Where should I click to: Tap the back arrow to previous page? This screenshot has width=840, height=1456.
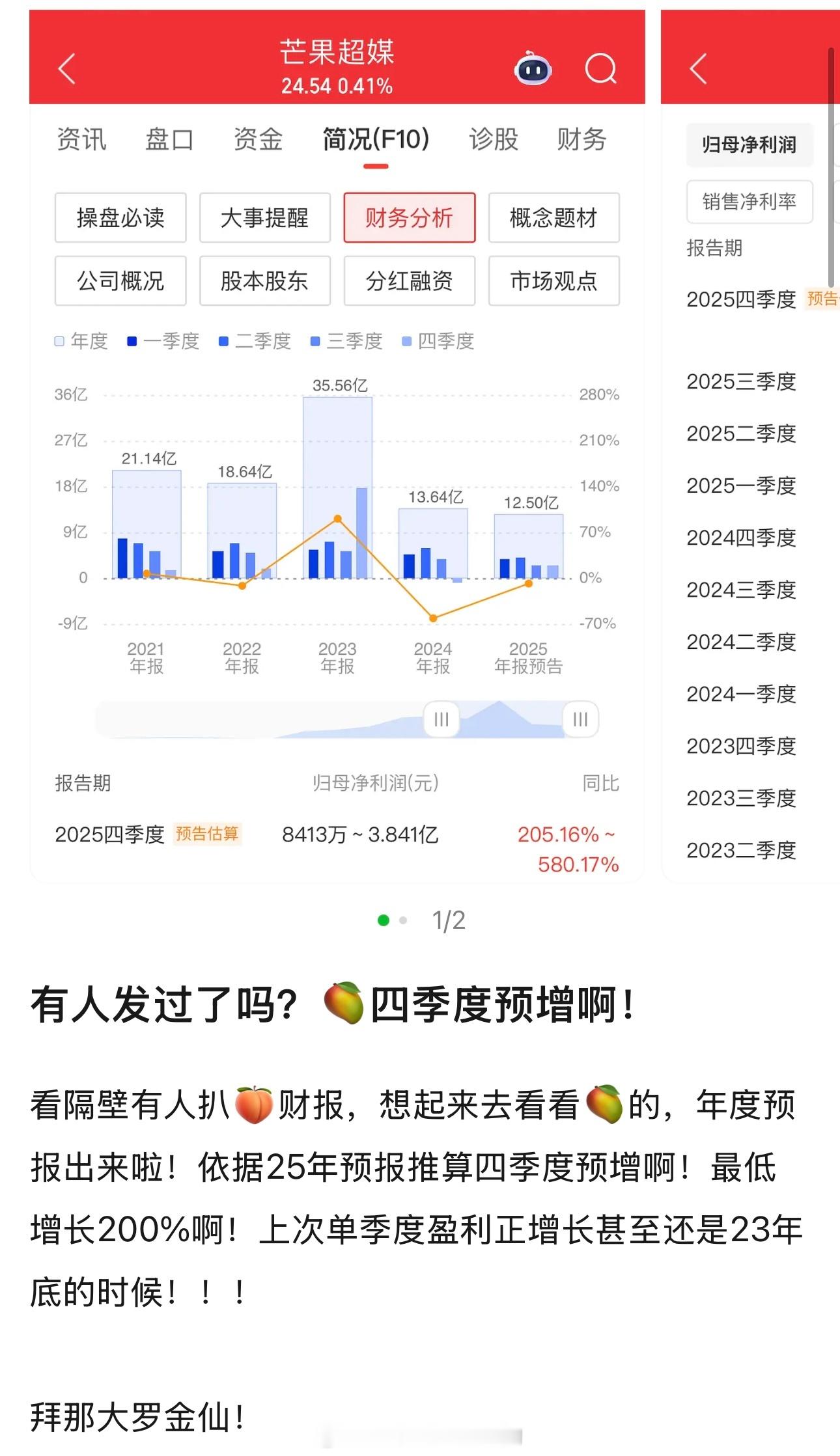pos(68,70)
